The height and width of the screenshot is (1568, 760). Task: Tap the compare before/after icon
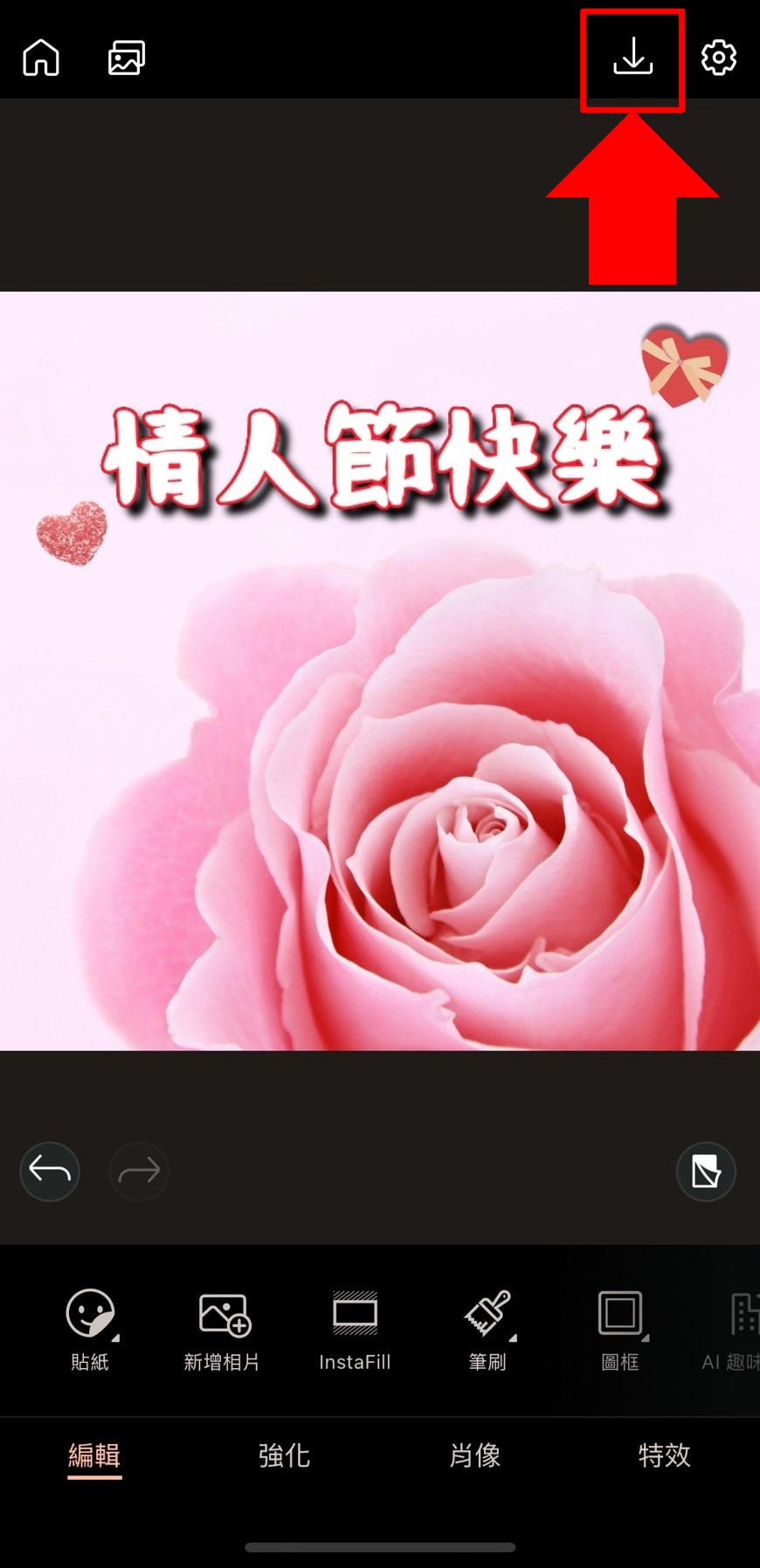(706, 1171)
